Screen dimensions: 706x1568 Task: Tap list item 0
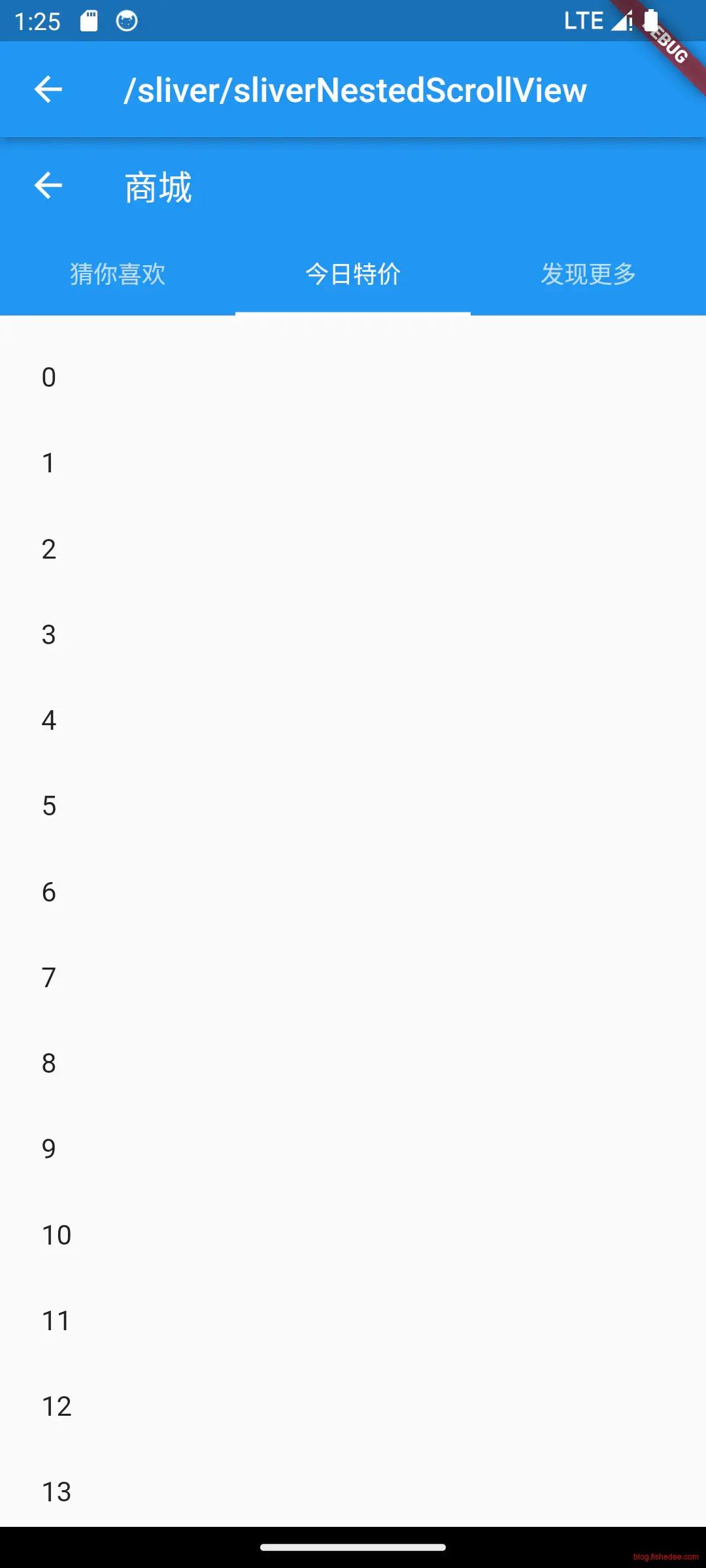tap(353, 378)
